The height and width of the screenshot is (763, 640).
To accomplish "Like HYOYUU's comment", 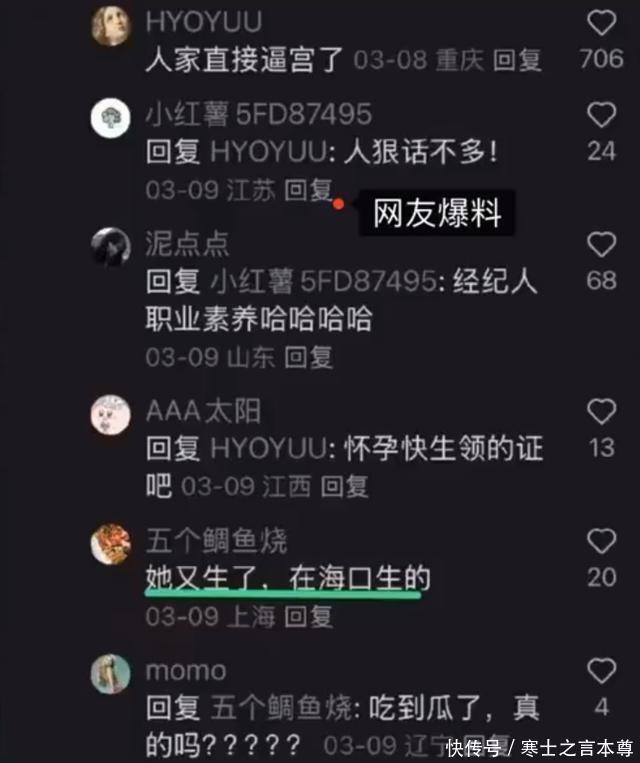I will pyautogui.click(x=601, y=24).
